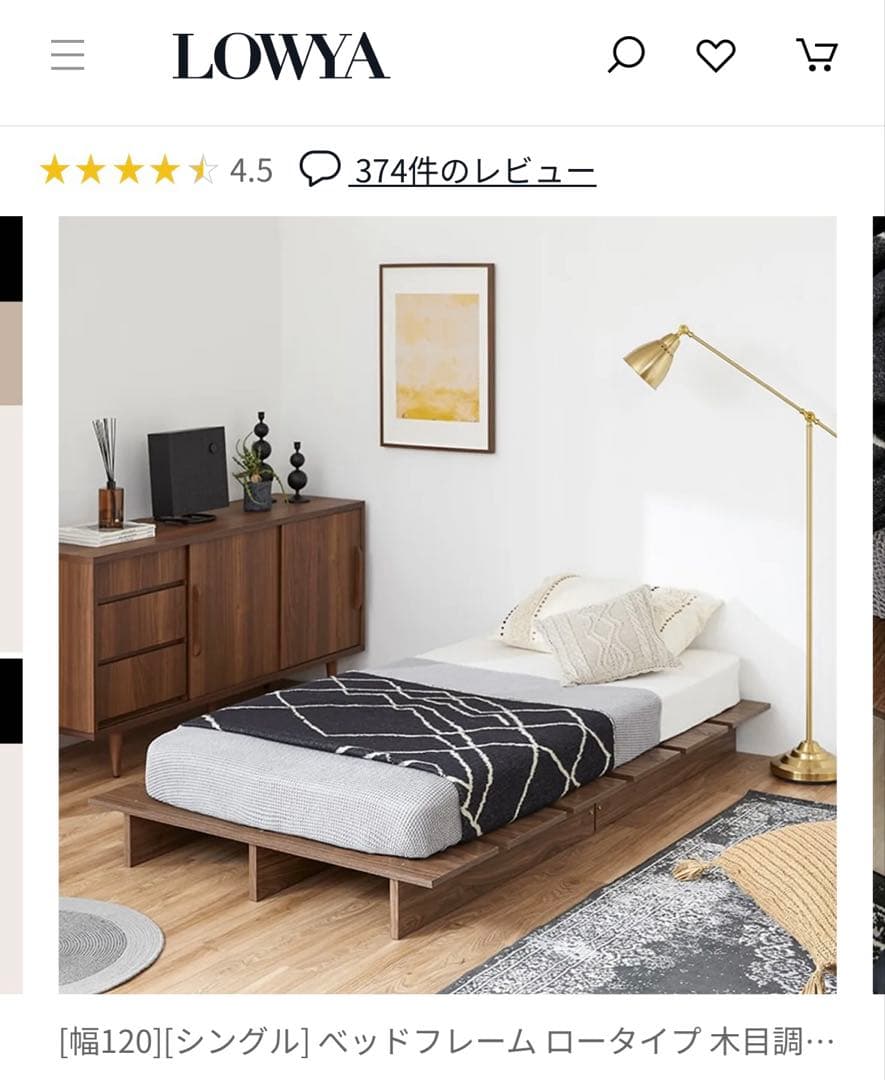Open the favorites heart

tap(716, 55)
